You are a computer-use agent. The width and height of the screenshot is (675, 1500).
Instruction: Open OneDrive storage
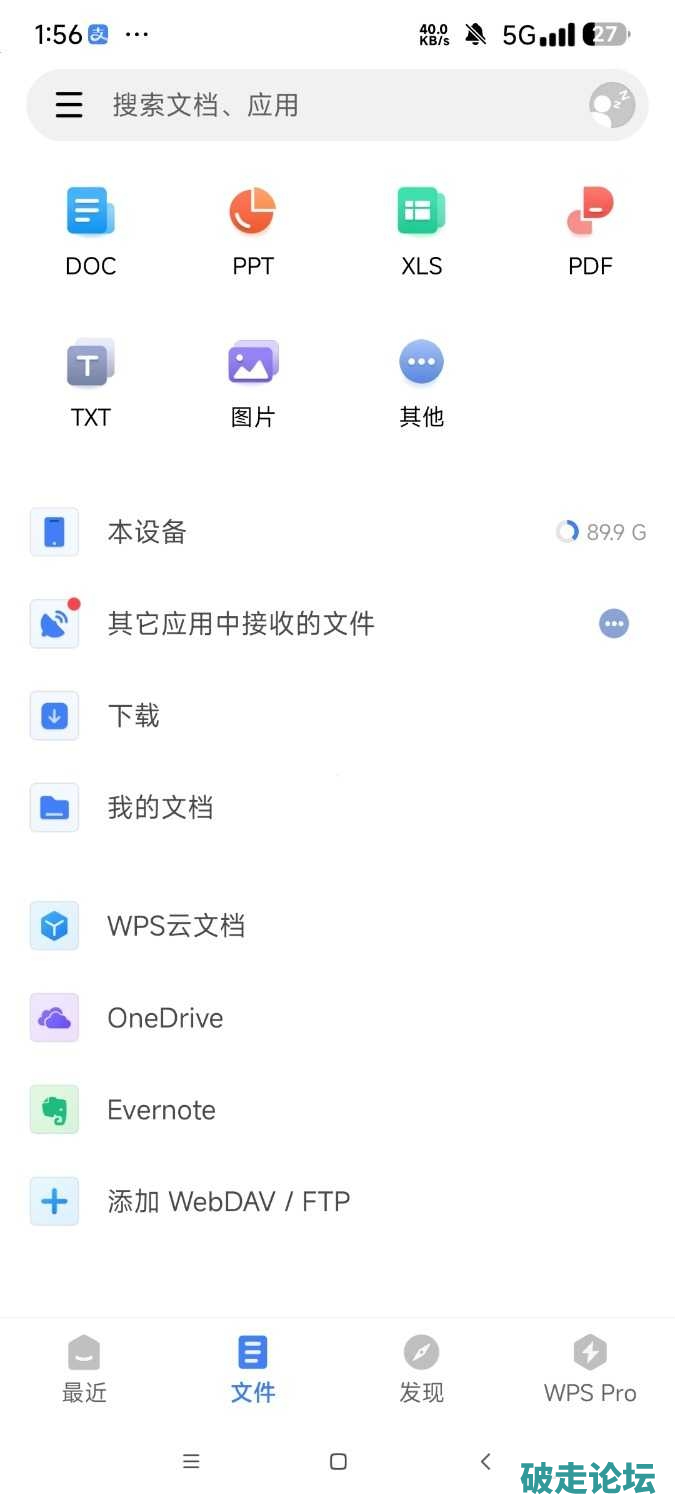point(165,1018)
